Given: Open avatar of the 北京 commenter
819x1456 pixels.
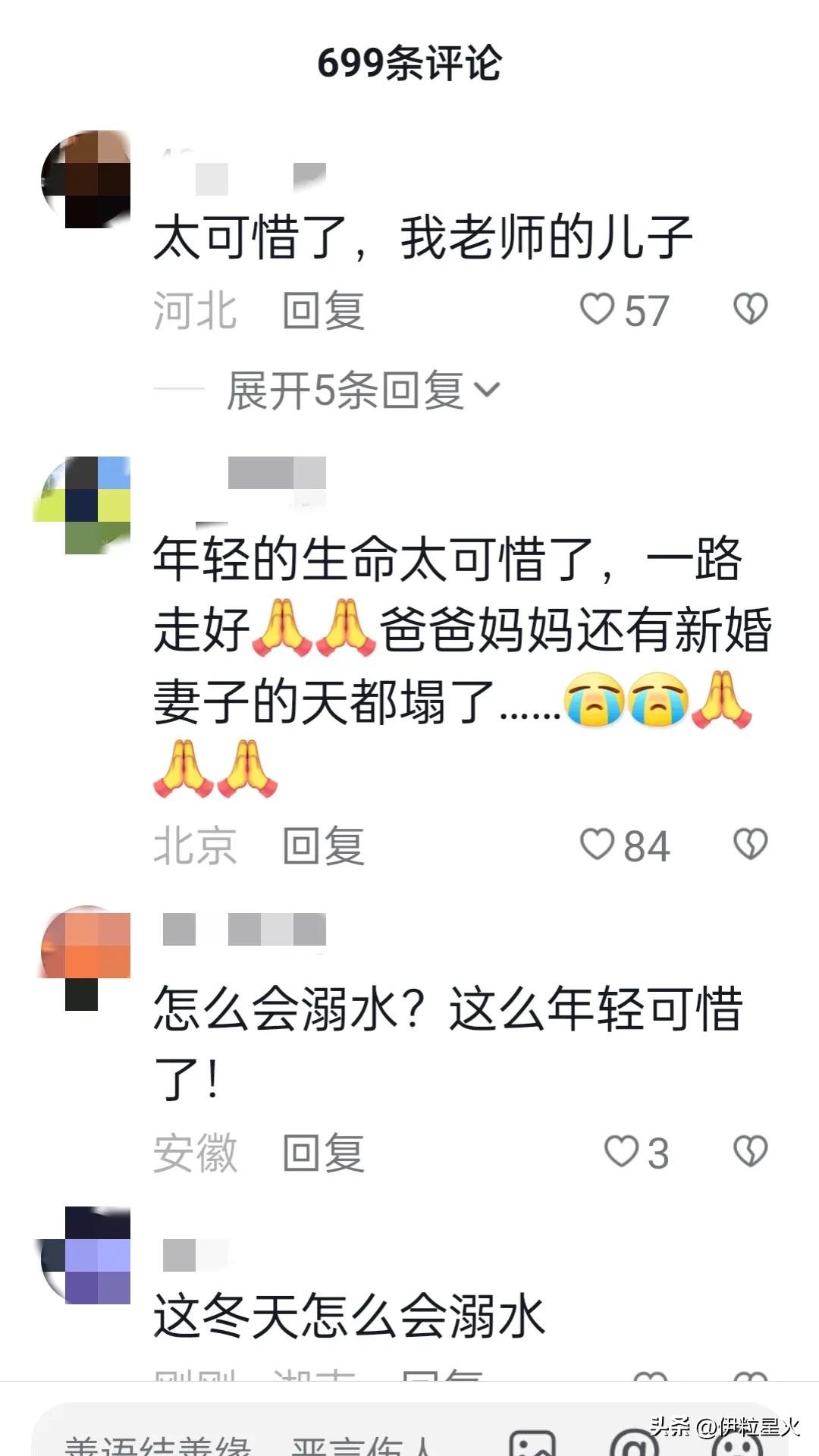Looking at the screenshot, I should pyautogui.click(x=86, y=504).
